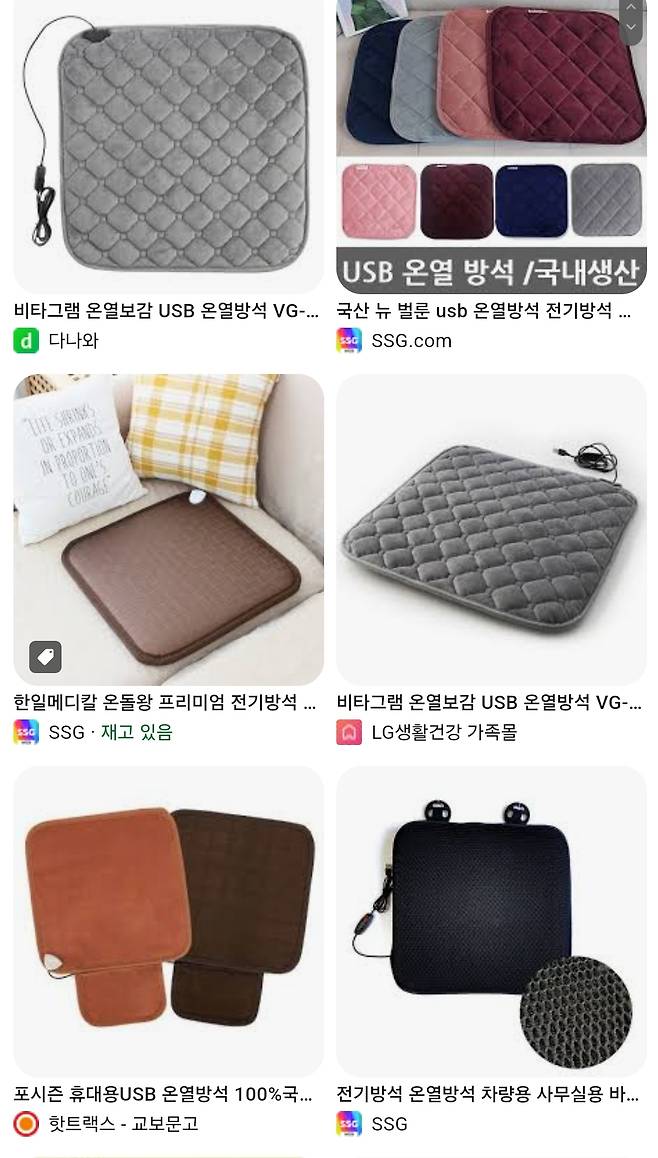Open the SSG.com 국산 뉴 벌룬 usb 온열방석 result
Viewport: 658px width, 1158px height.
click(491, 150)
